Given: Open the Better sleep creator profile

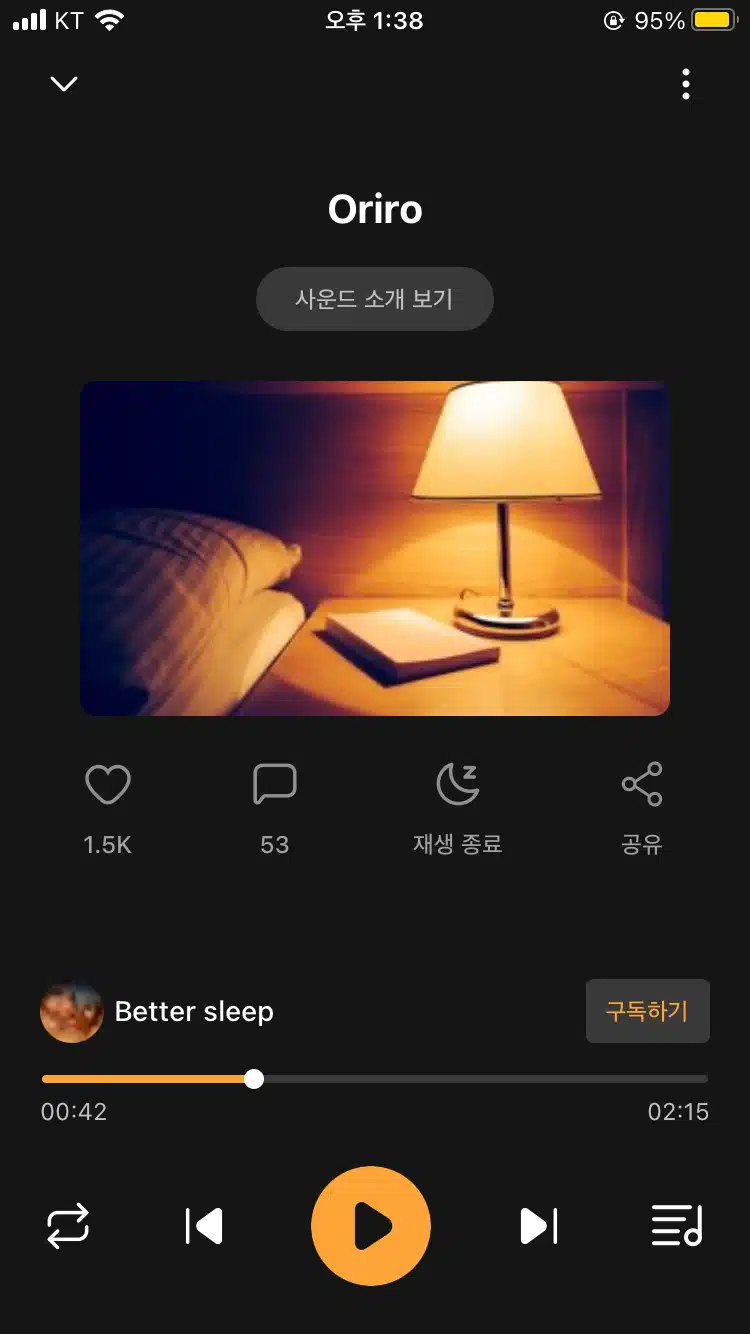Looking at the screenshot, I should coord(157,1011).
